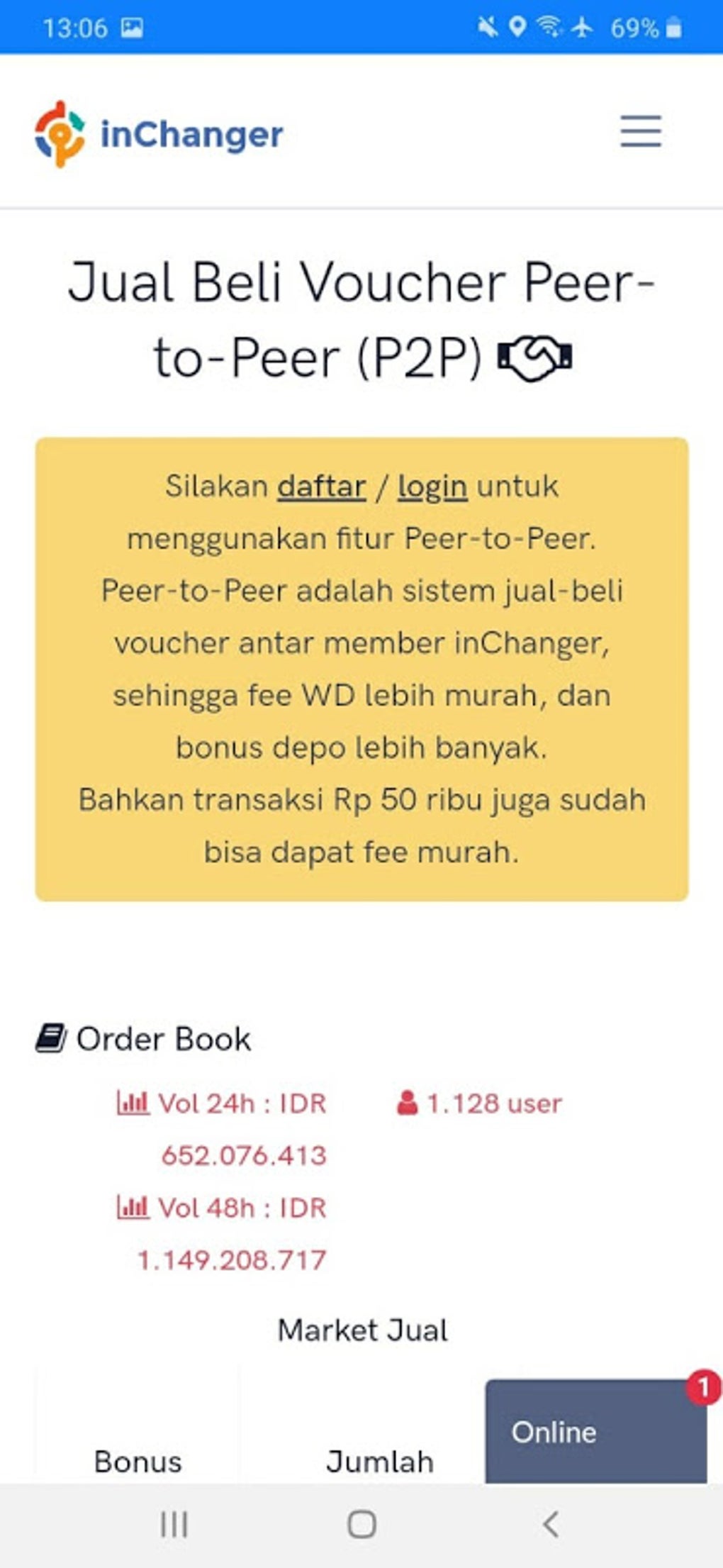This screenshot has height=1568, width=723.
Task: Tap the inChanger logo to go home
Action: click(159, 134)
